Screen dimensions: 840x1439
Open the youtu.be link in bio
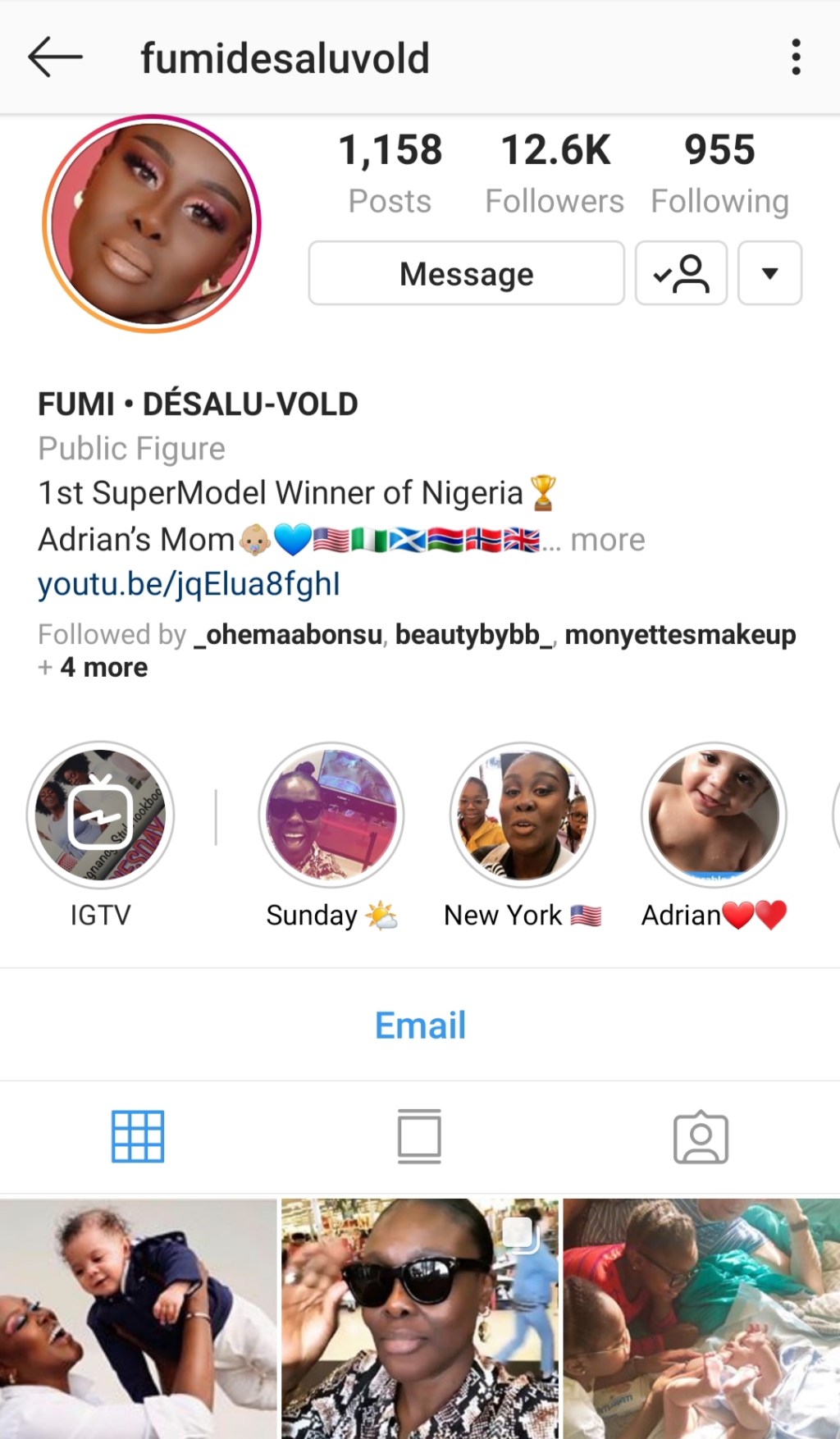(x=189, y=584)
